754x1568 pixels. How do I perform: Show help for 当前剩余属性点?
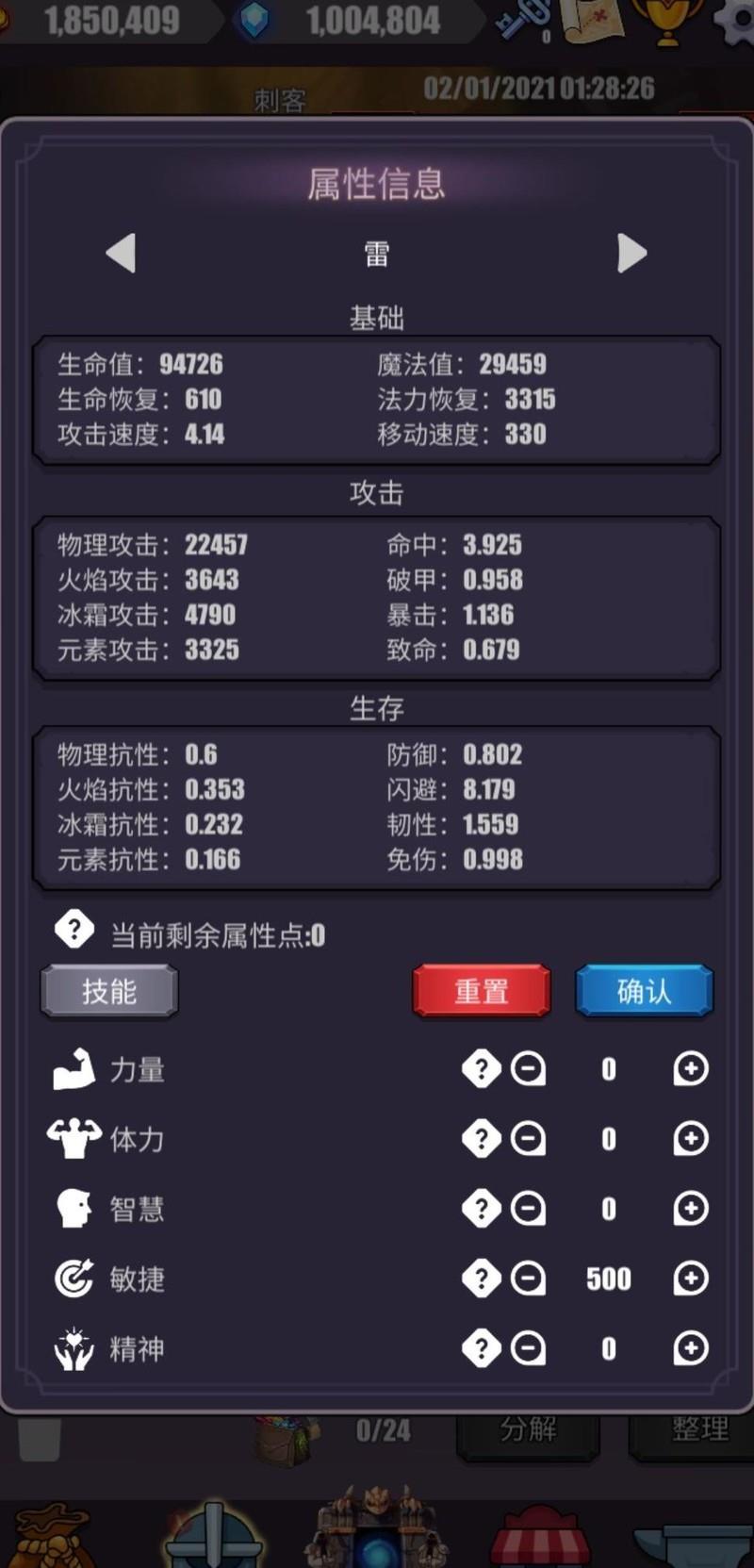[x=74, y=930]
